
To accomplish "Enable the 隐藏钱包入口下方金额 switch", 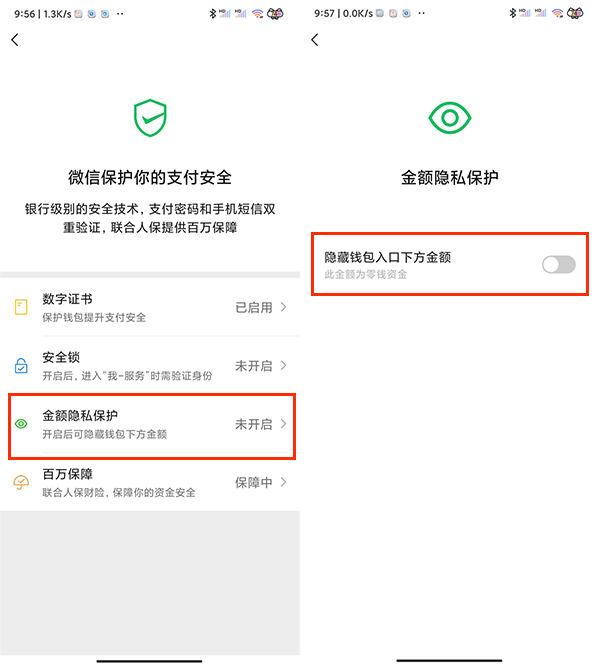I will pos(558,264).
